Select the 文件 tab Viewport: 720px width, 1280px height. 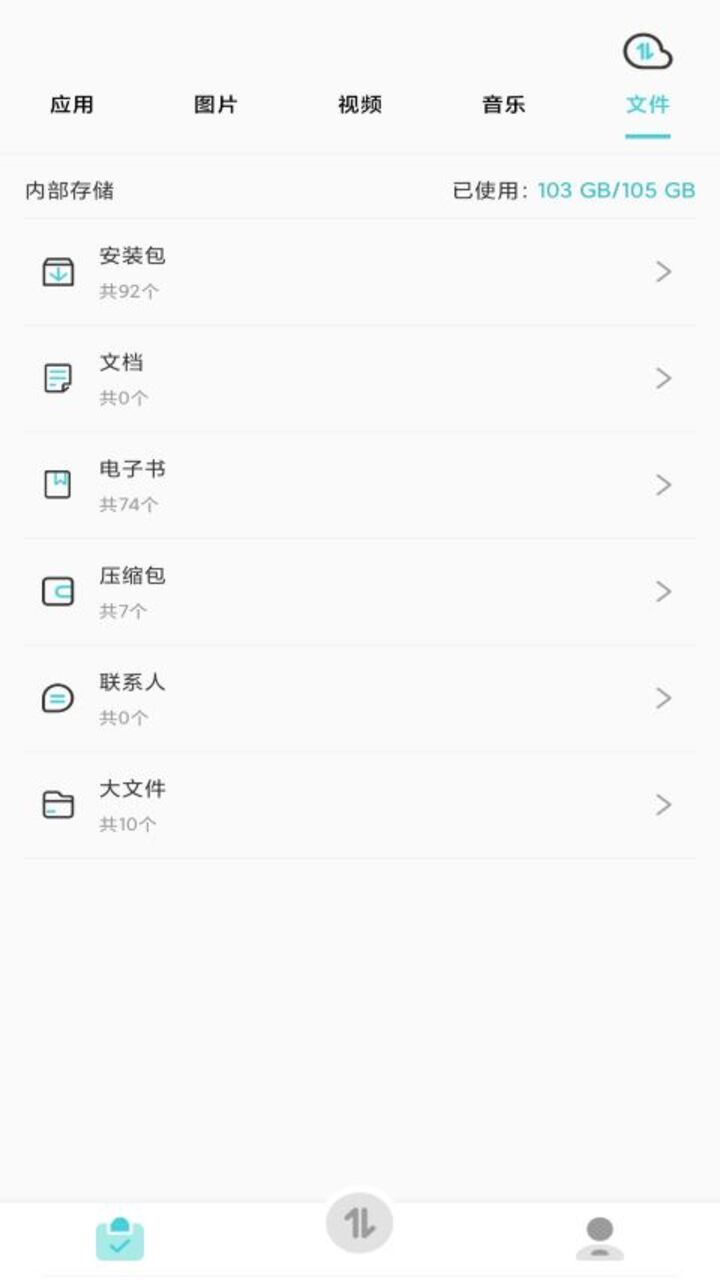tap(647, 105)
